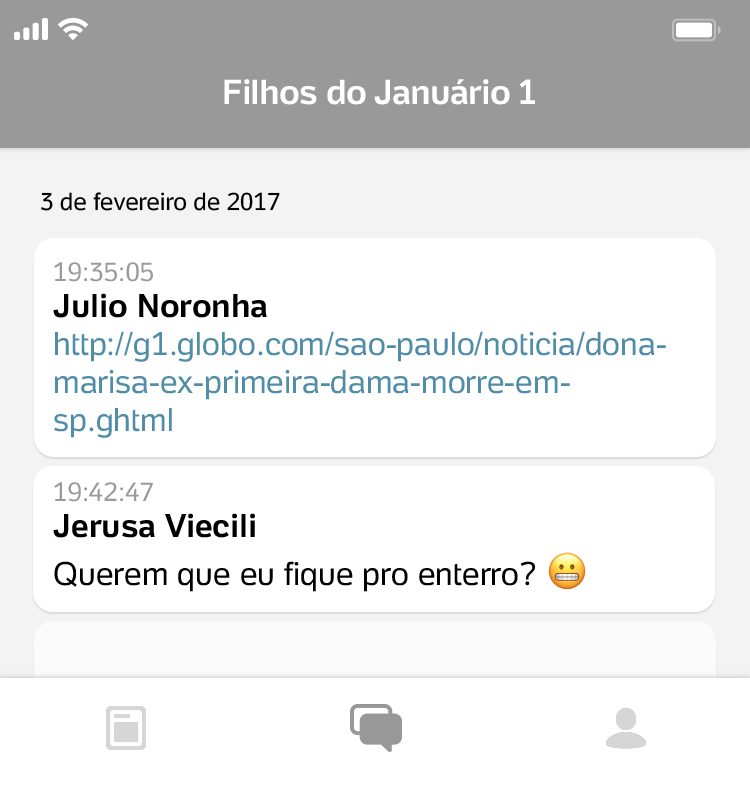The width and height of the screenshot is (750, 800).
Task: Open the g1.globo.com link from Julio Noronha
Action: tap(358, 383)
